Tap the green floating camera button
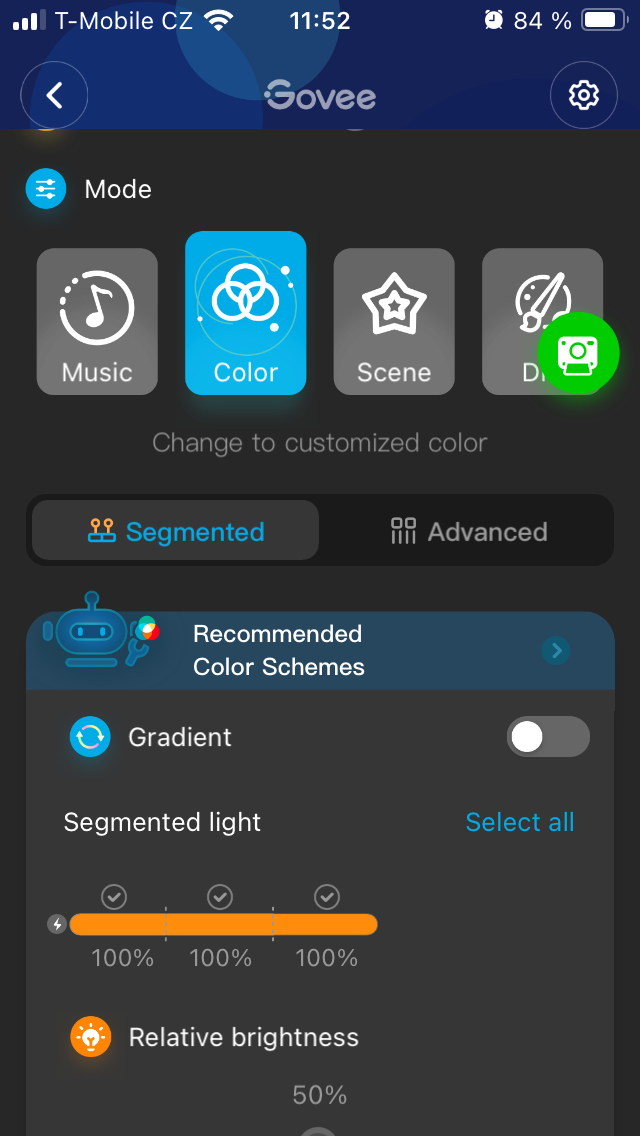The width and height of the screenshot is (640, 1136). pos(578,353)
